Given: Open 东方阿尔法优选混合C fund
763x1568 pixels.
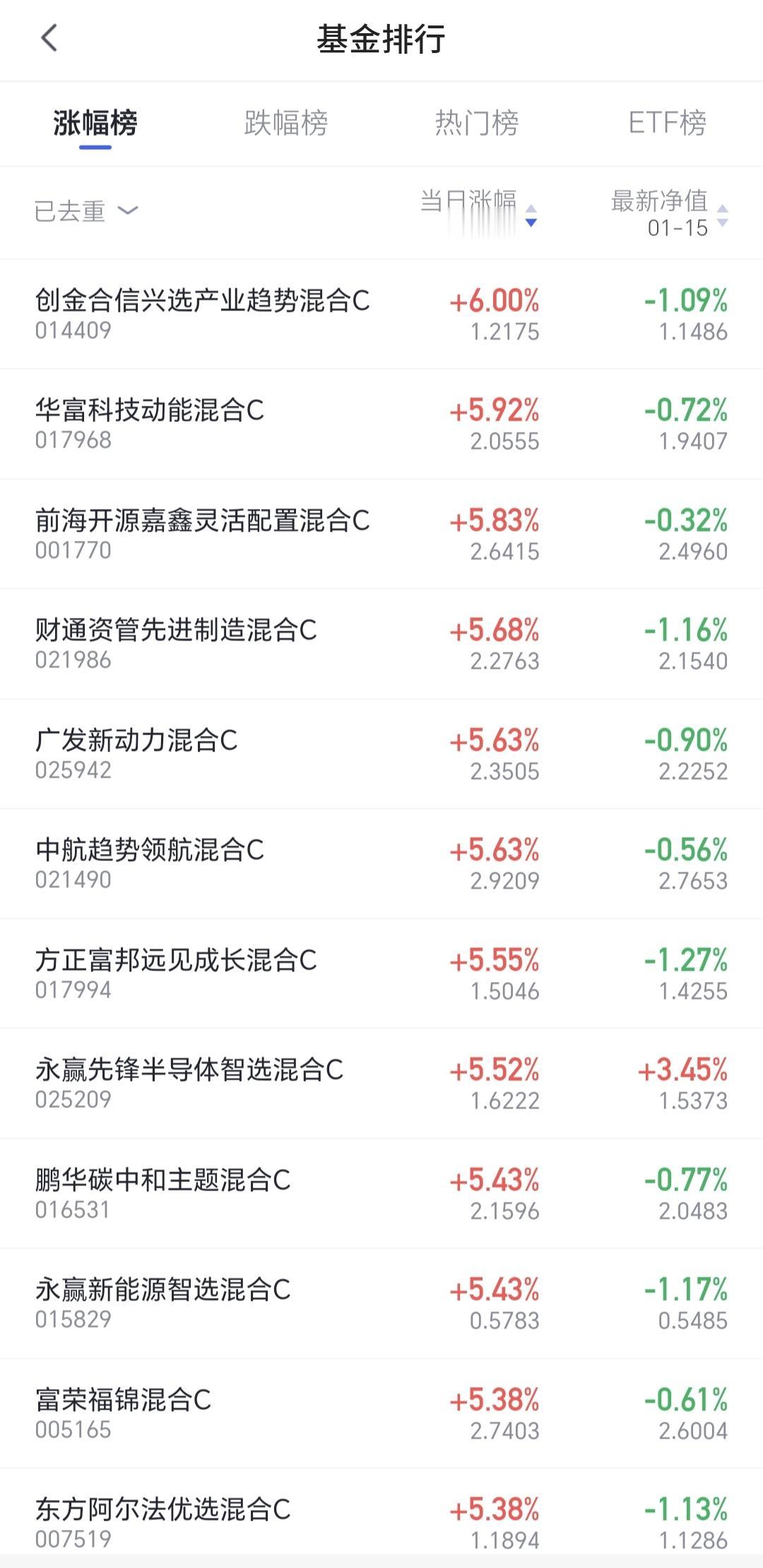Looking at the screenshot, I should click(163, 1510).
